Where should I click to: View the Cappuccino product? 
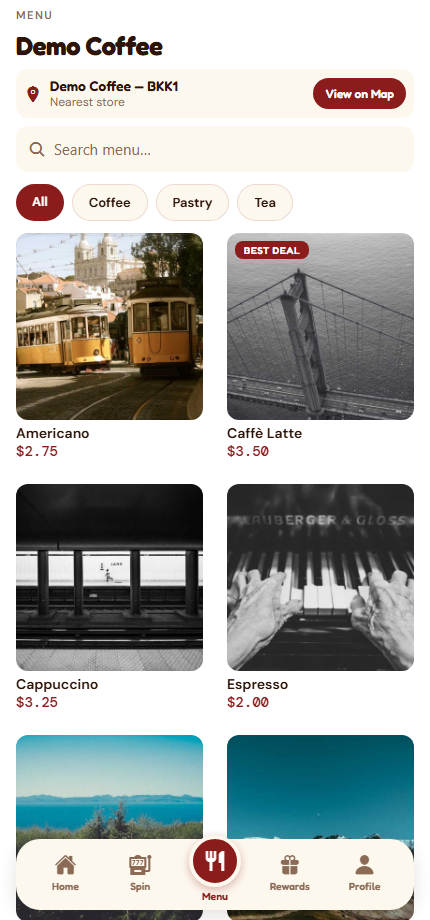point(109,597)
